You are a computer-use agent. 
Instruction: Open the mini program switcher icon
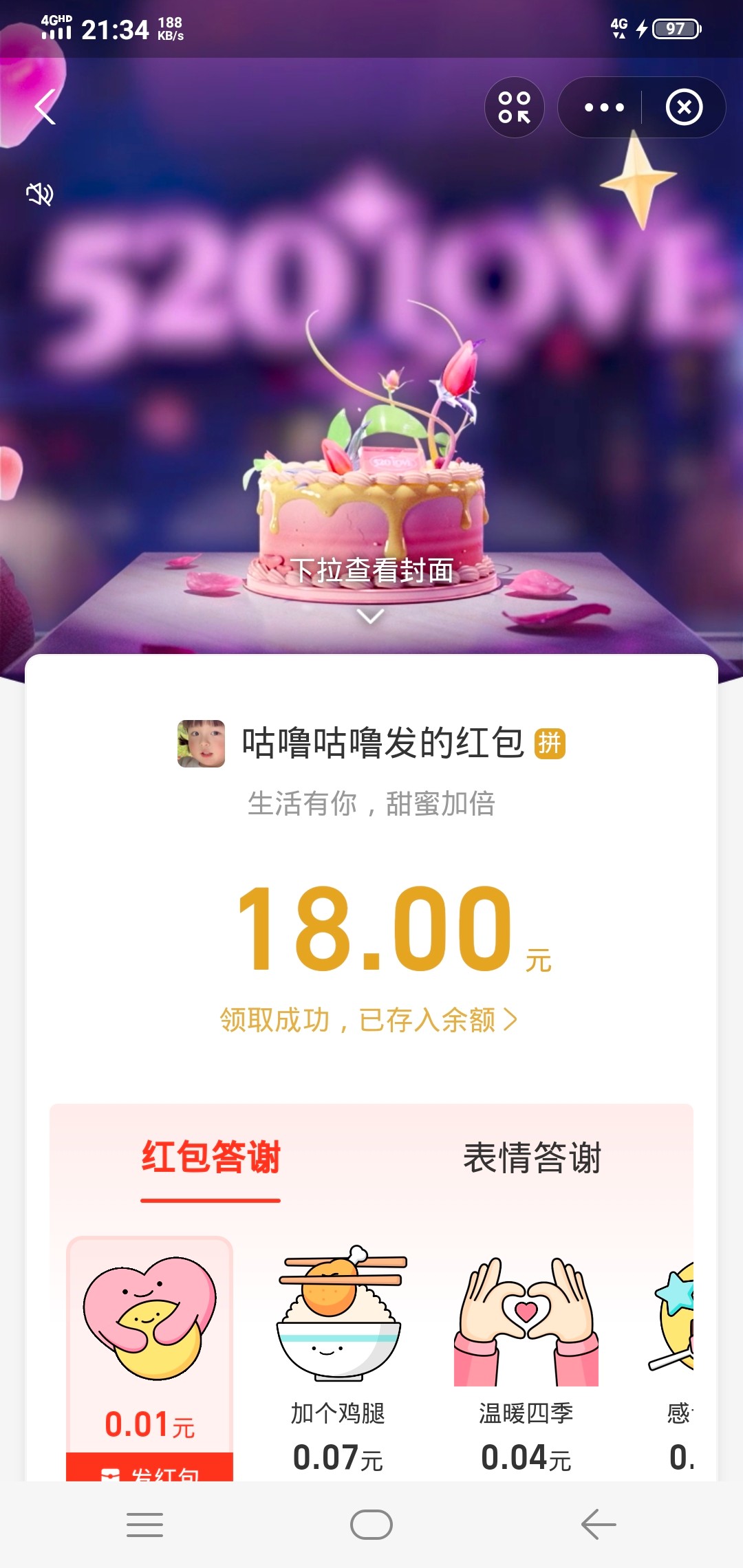[515, 107]
